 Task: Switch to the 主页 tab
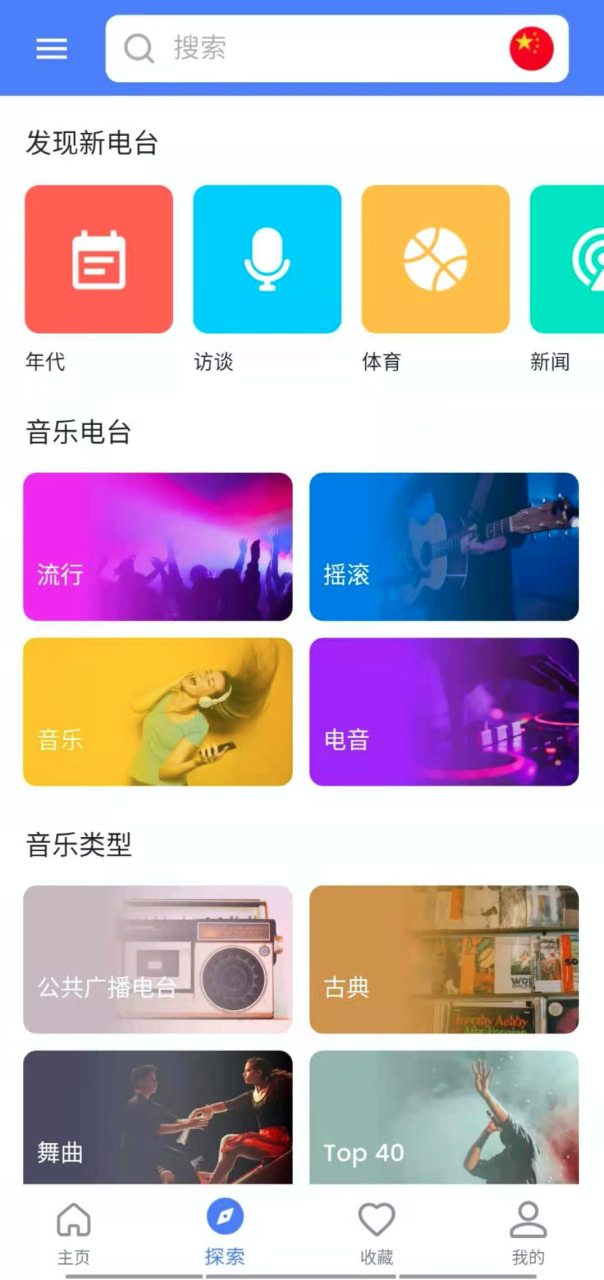[x=74, y=1232]
